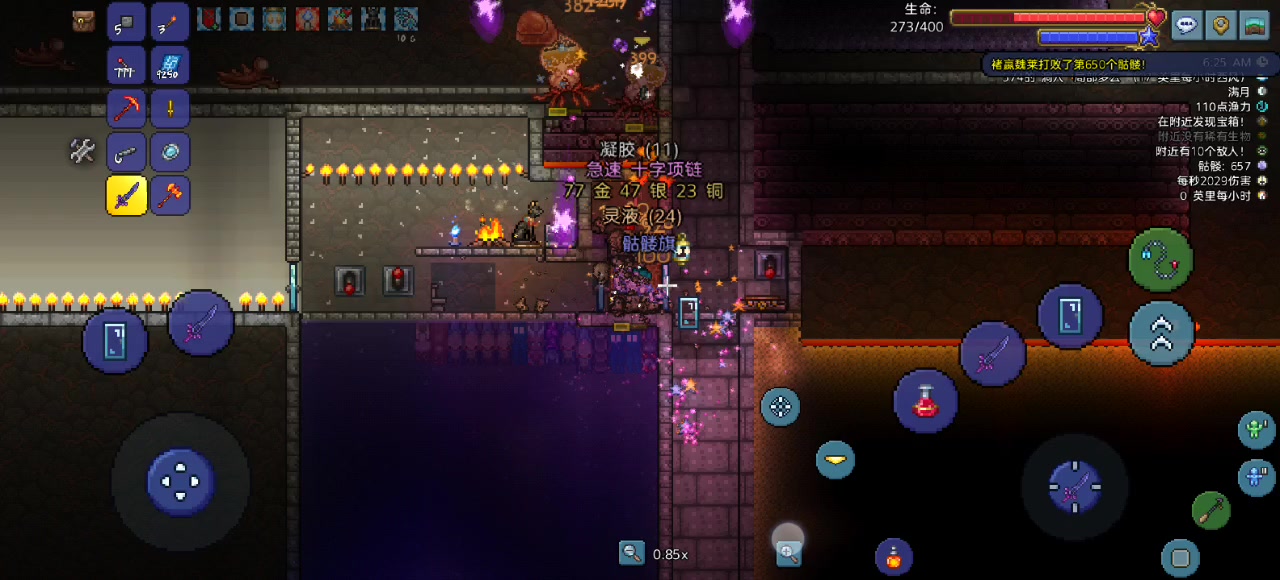Toggle the crosshair smart cursor button
This screenshot has height=580, width=1280.
pos(780,407)
